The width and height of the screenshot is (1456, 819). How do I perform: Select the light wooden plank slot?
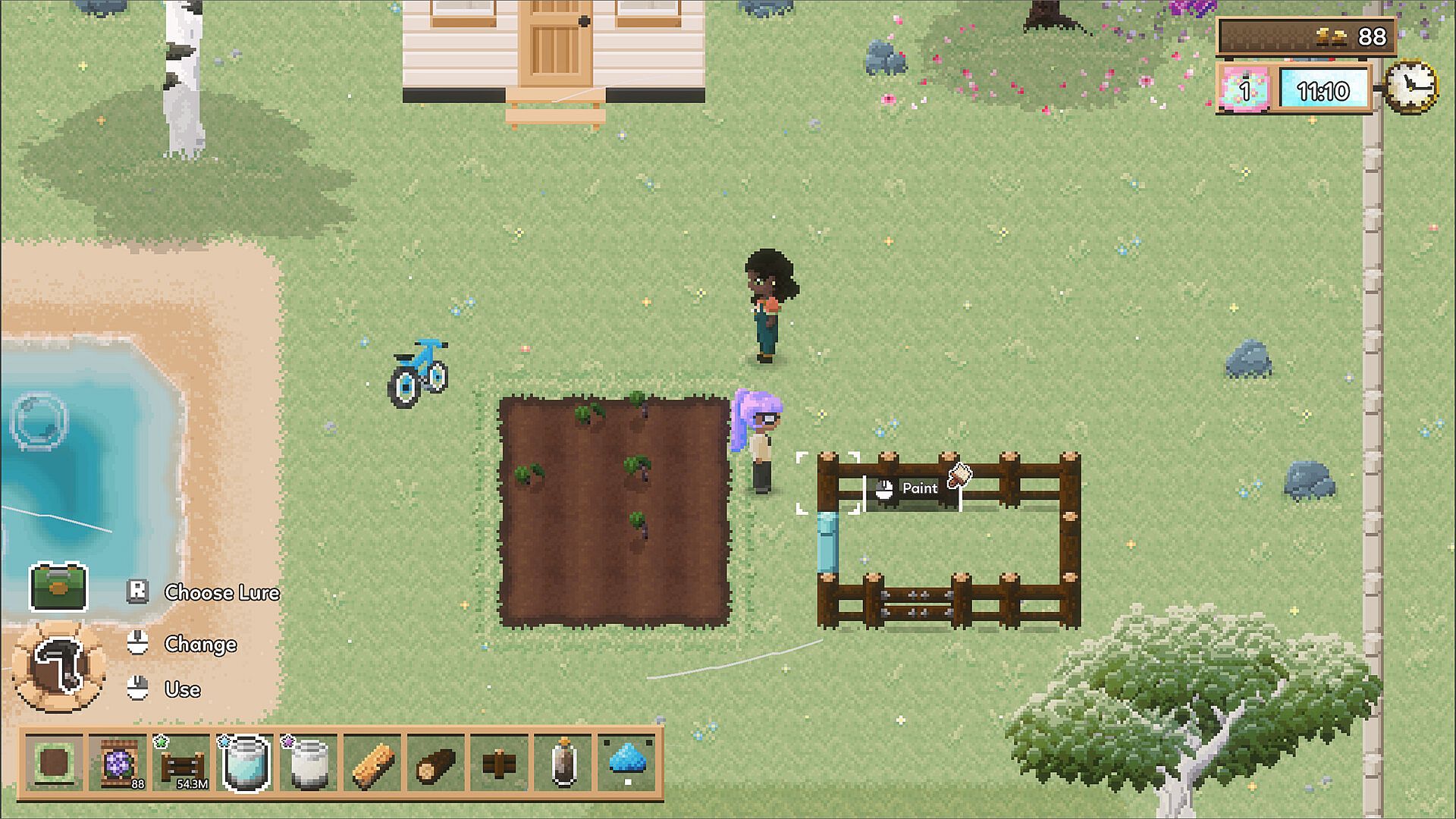click(x=373, y=762)
